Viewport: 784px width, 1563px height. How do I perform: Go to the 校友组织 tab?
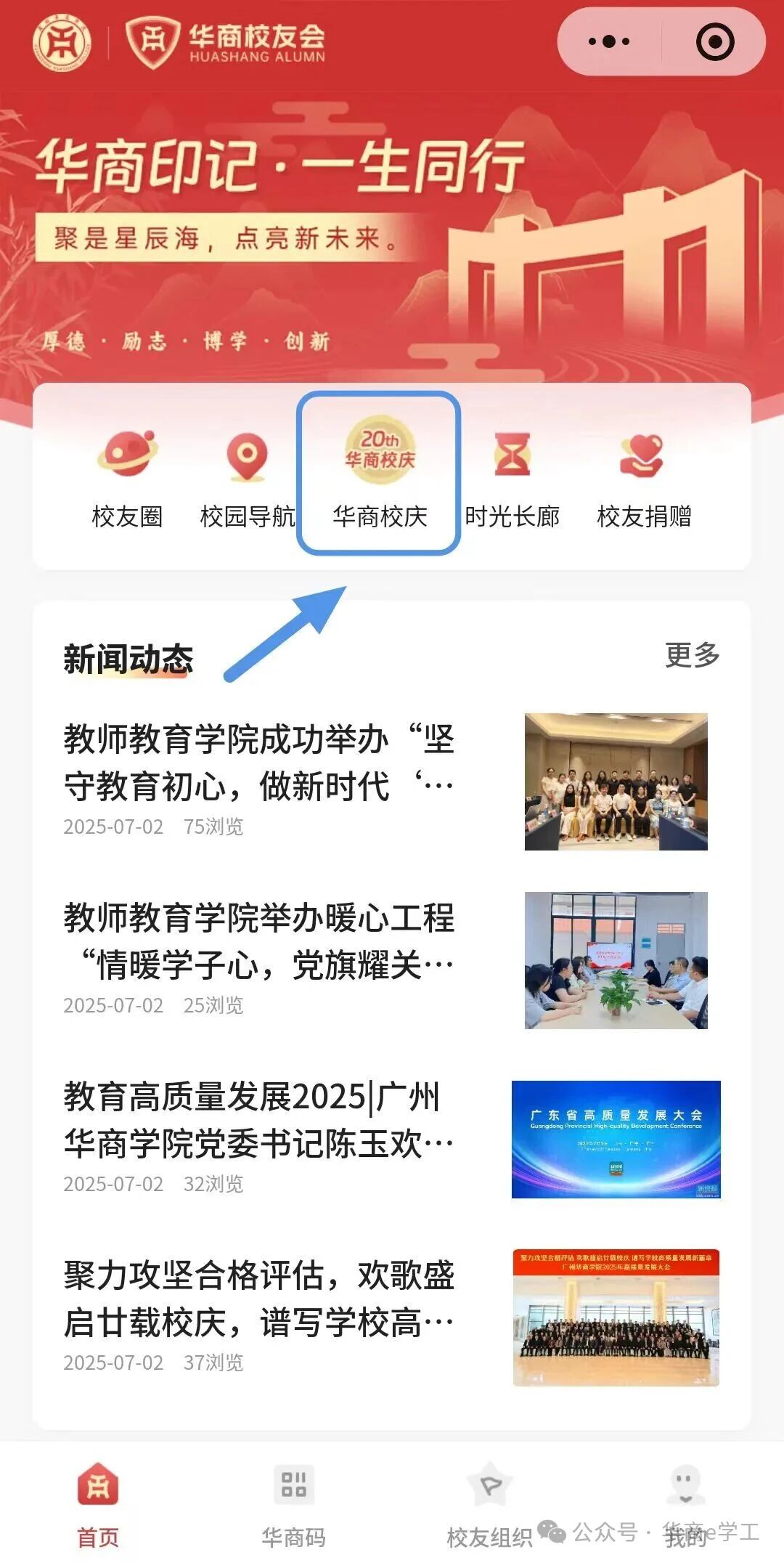[489, 1503]
